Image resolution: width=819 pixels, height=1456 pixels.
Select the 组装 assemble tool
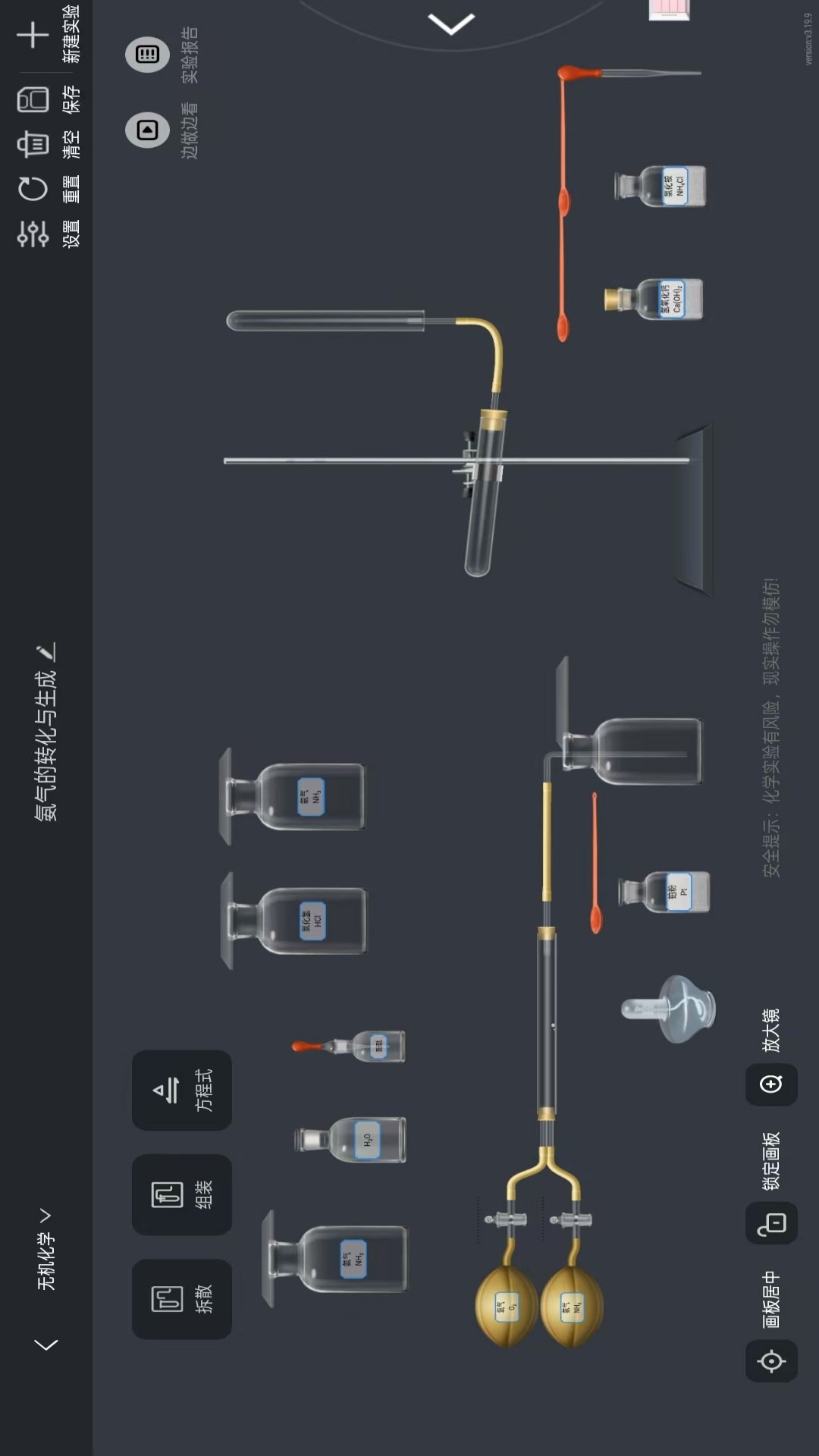(182, 1195)
